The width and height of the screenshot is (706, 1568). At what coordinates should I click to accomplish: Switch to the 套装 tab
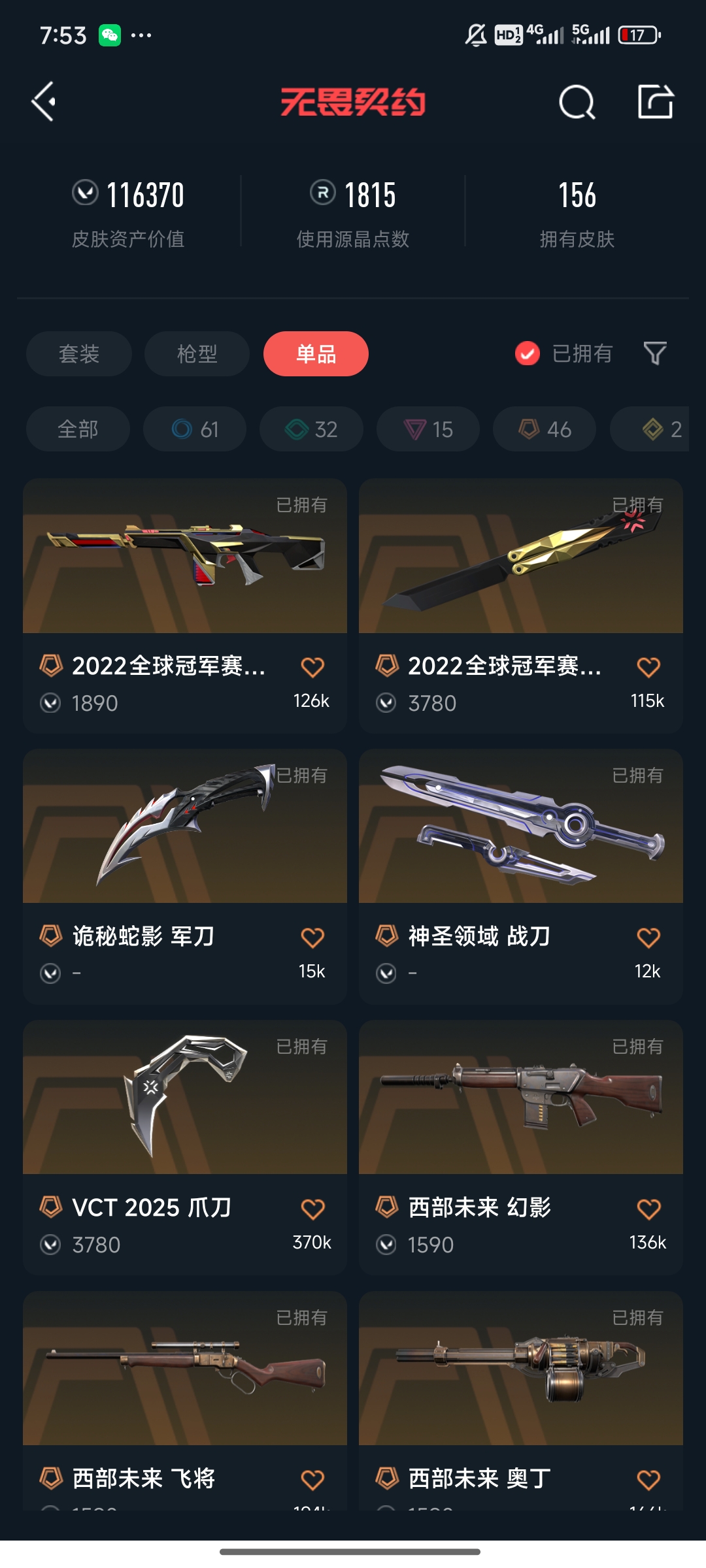tap(79, 353)
